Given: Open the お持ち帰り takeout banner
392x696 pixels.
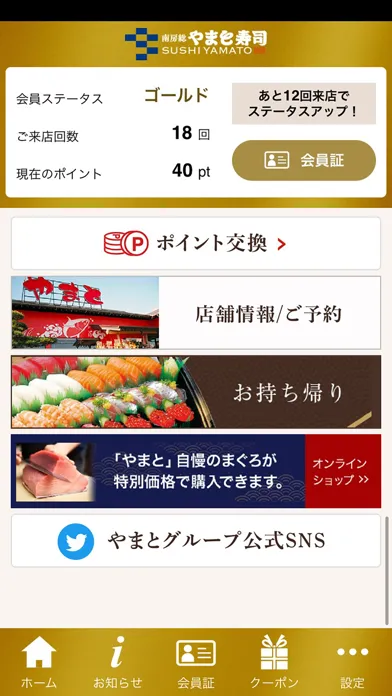Looking at the screenshot, I should click(x=196, y=392).
